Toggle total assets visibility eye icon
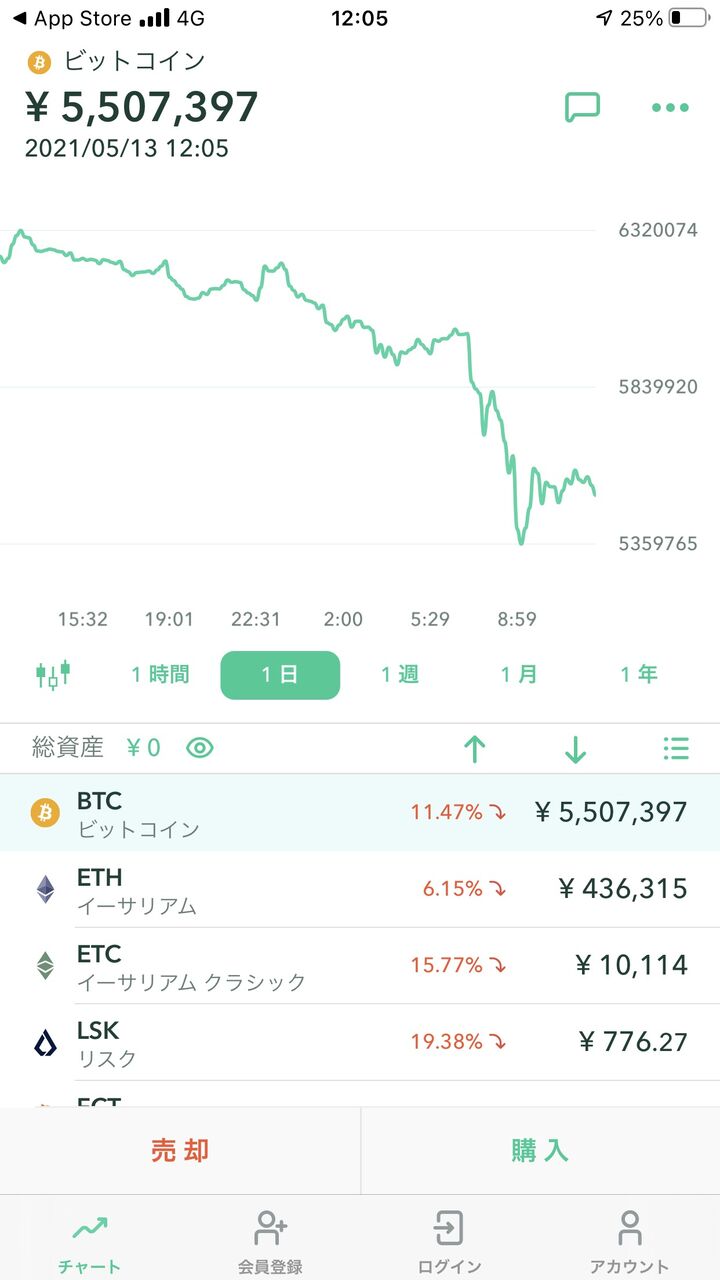720x1280 pixels. 200,748
